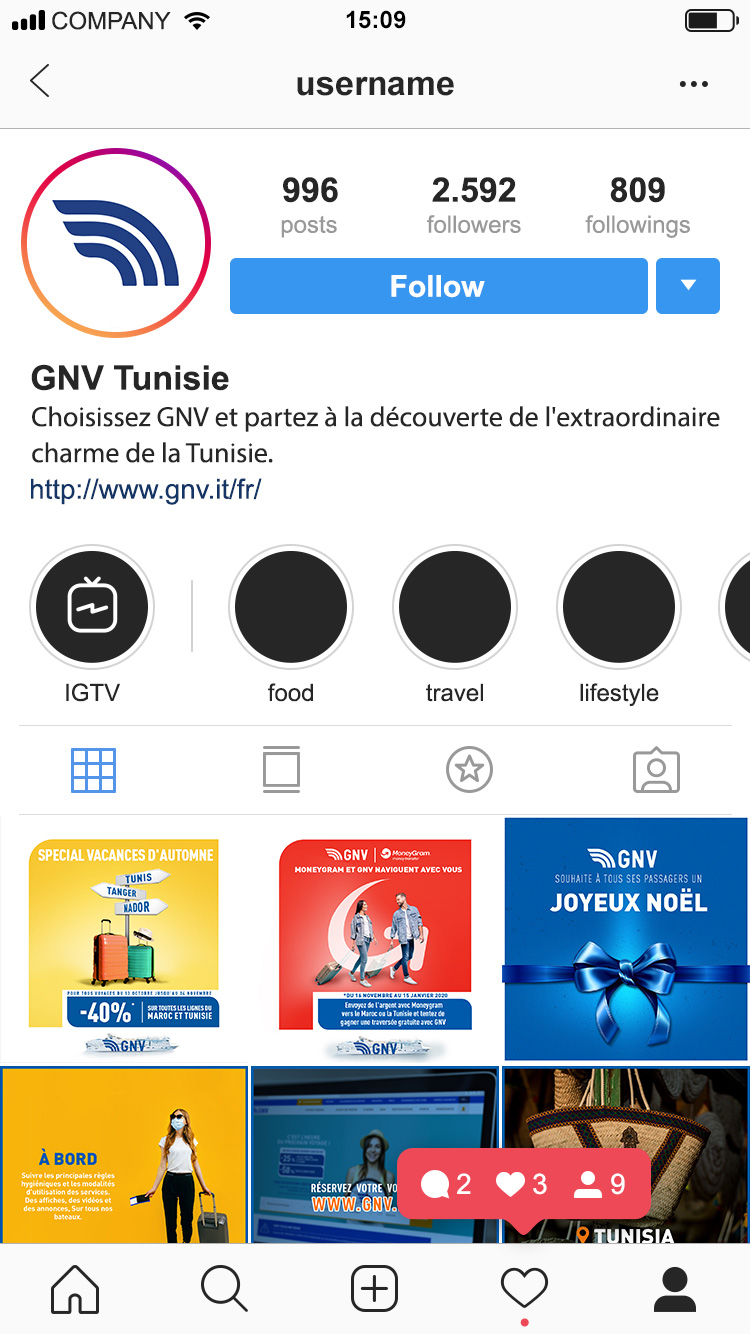
Task: Switch to the grid view tab
Action: 93,770
